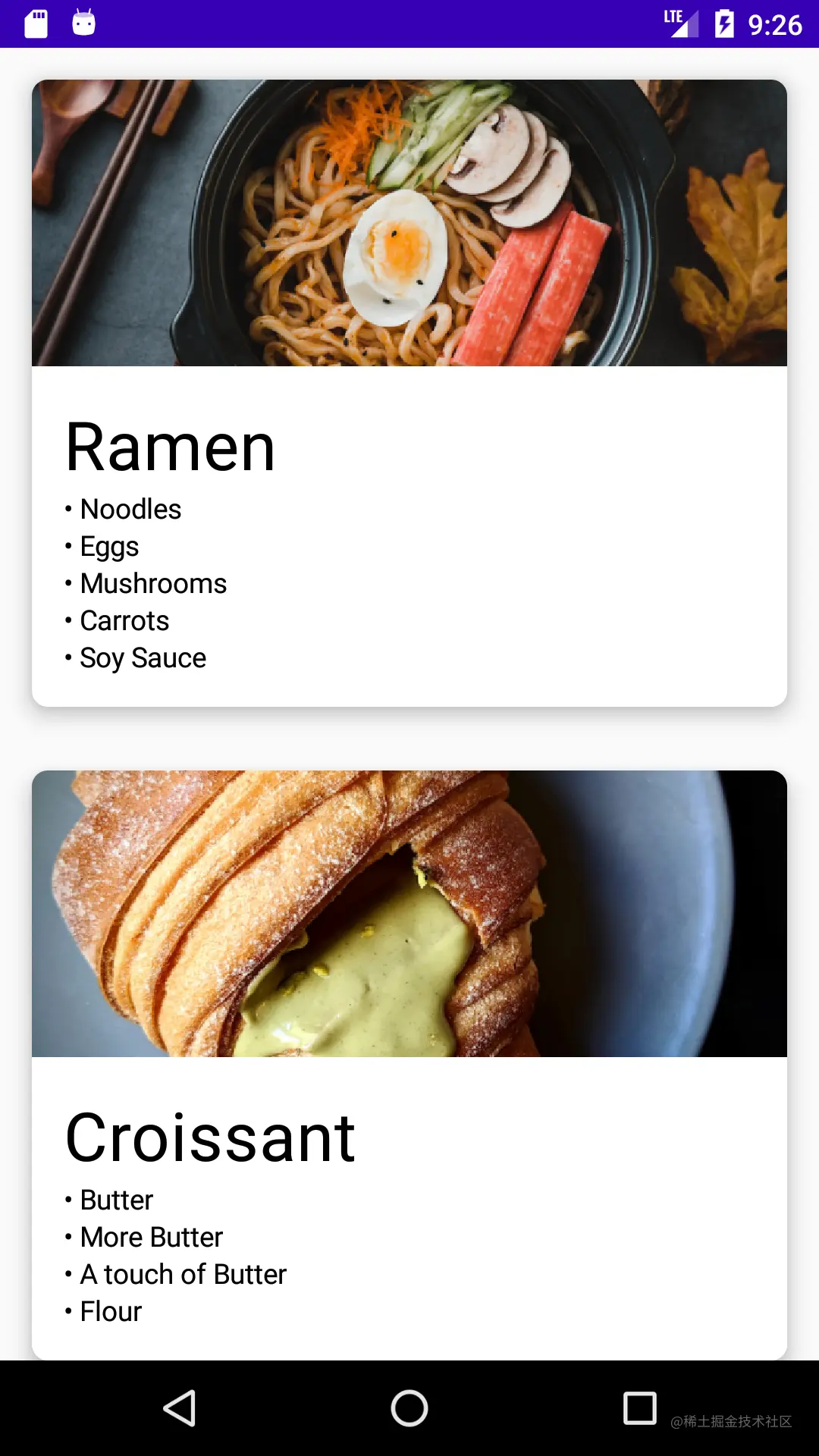Show recent apps
The image size is (819, 1456).
[639, 1408]
